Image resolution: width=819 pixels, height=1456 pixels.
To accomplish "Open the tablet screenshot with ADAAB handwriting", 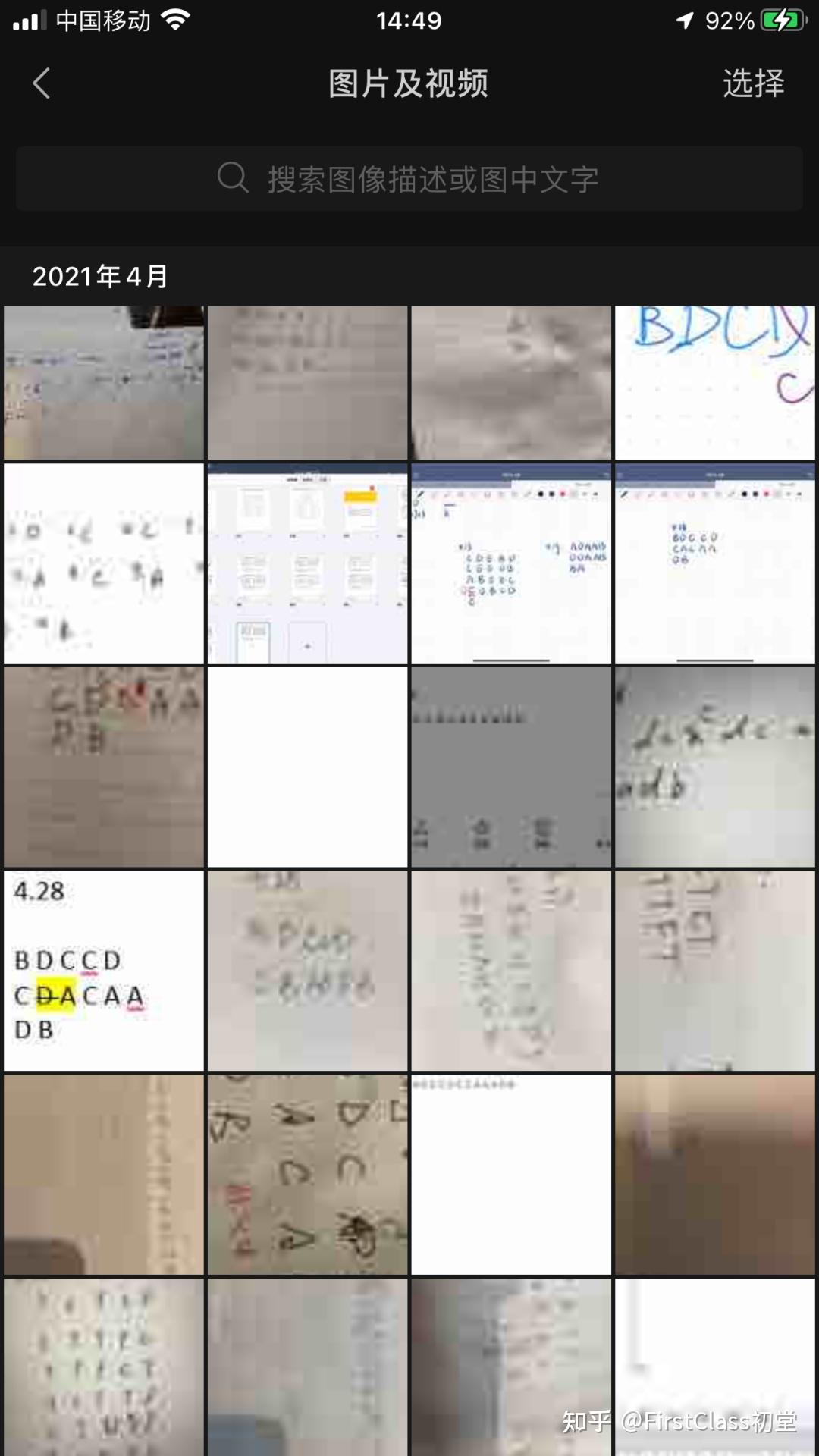I will (511, 563).
